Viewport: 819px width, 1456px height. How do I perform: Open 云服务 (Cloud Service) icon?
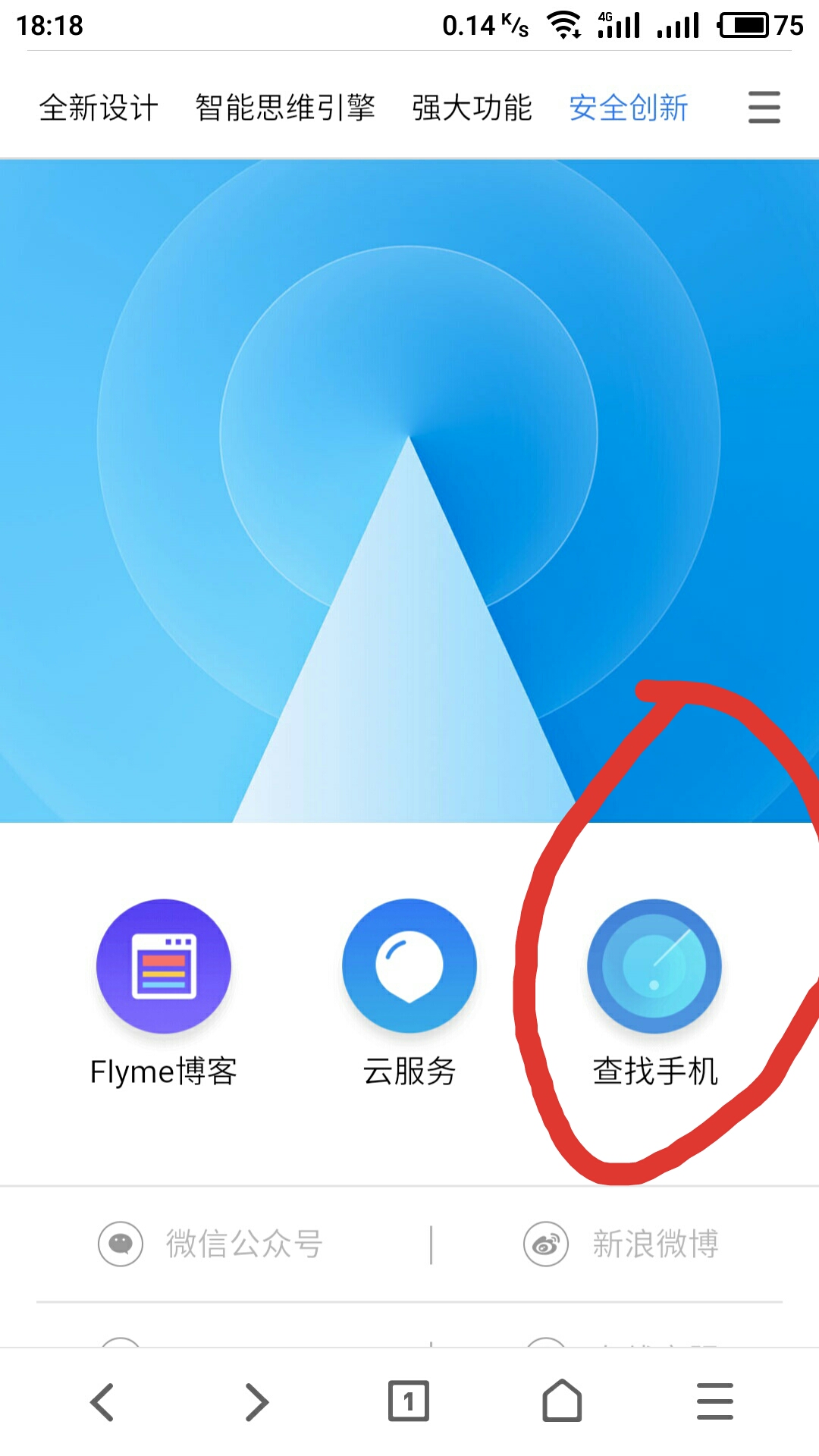point(409,967)
